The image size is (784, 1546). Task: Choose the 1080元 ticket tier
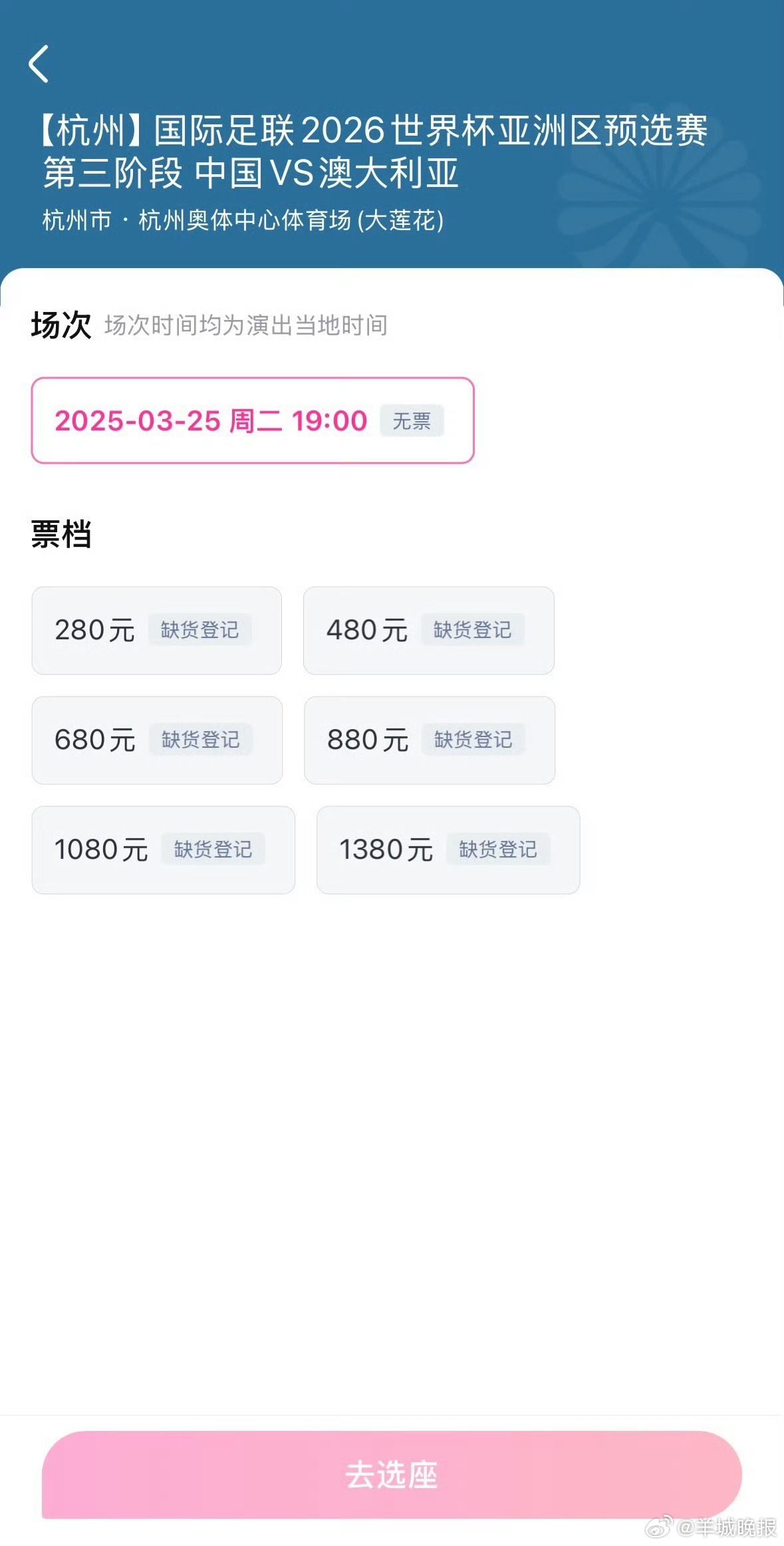tap(164, 850)
